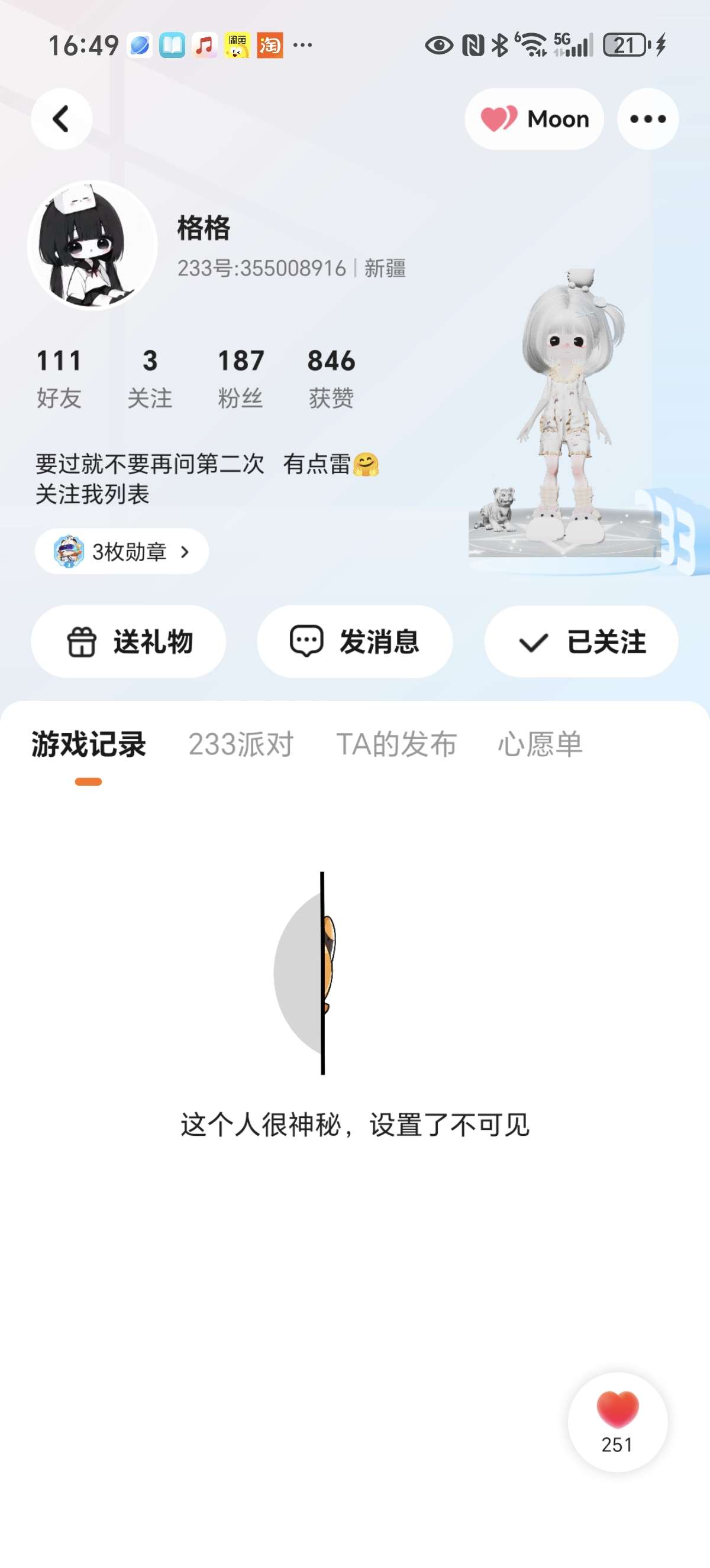
Task: Open the Moon heart badge
Action: [534, 119]
